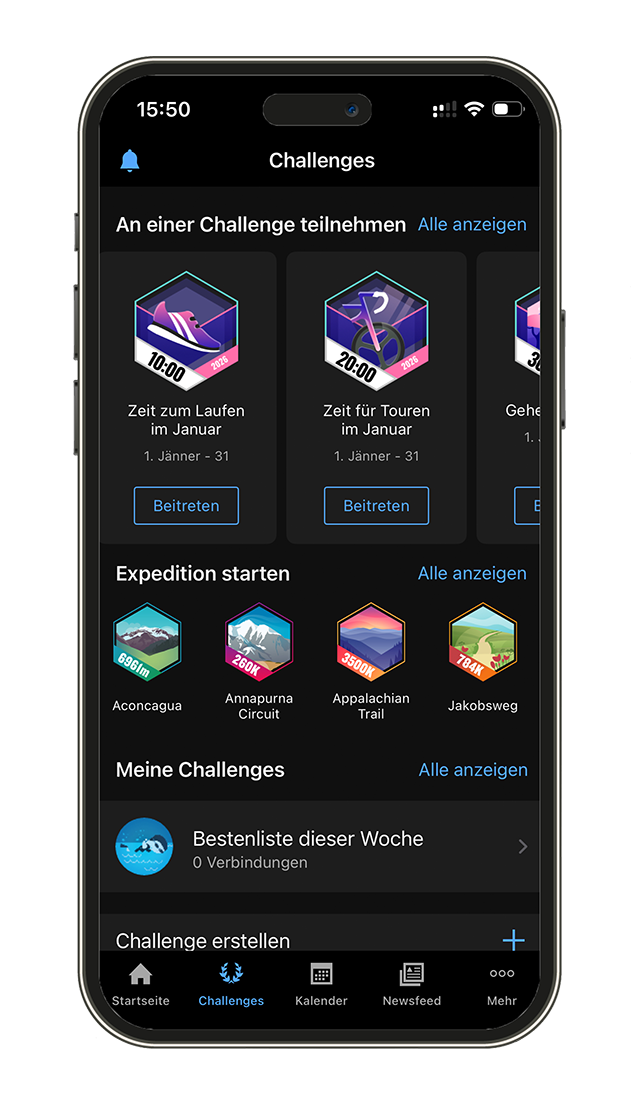
Task: Open the Jakobsweg expedition
Action: [x=483, y=643]
